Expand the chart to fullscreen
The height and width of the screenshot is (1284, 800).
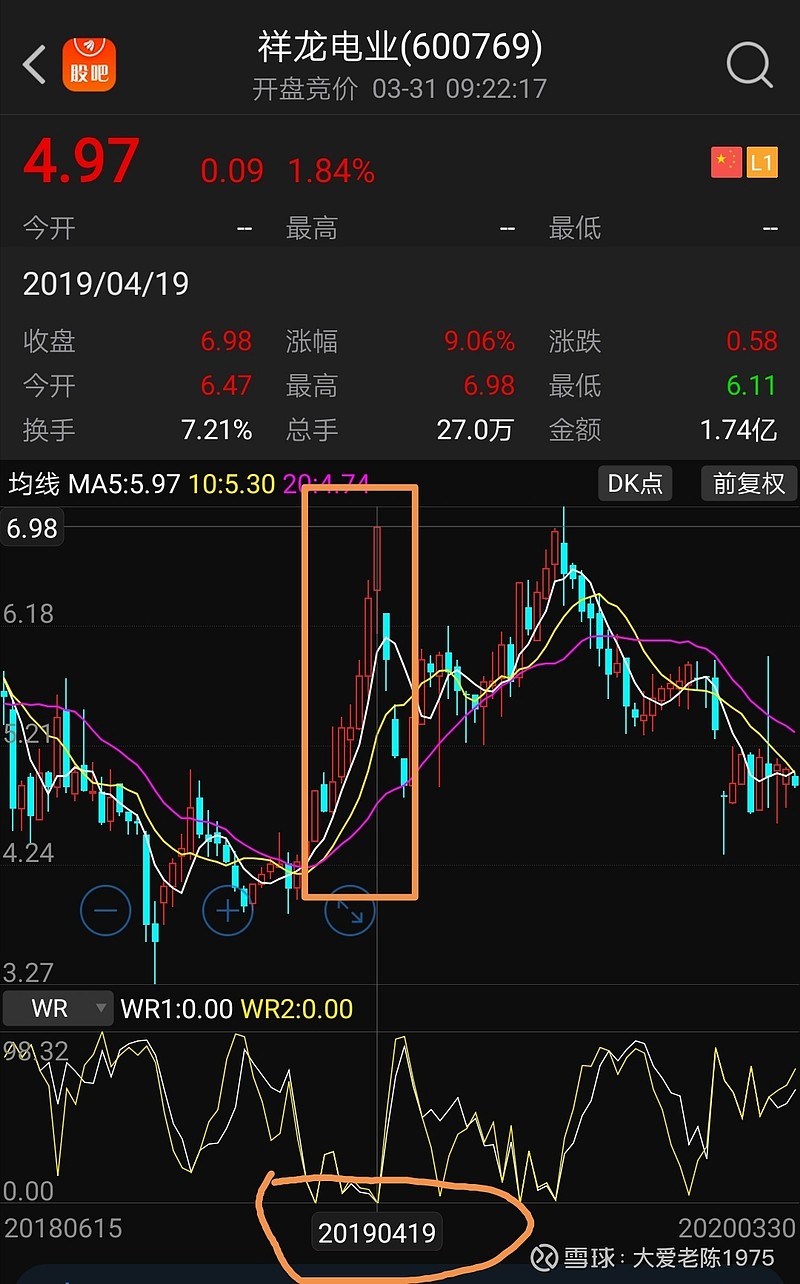[350, 910]
